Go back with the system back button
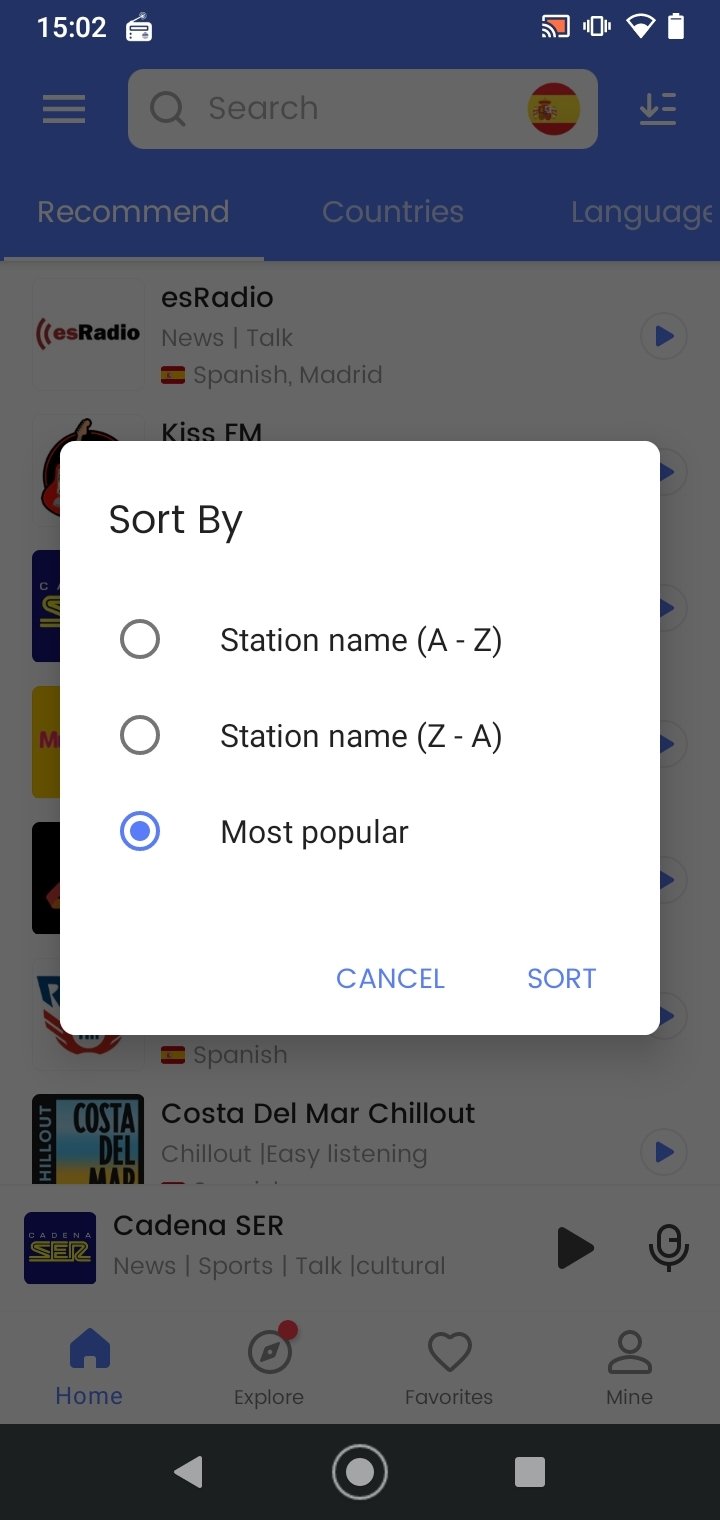The width and height of the screenshot is (720, 1520). click(188, 1472)
